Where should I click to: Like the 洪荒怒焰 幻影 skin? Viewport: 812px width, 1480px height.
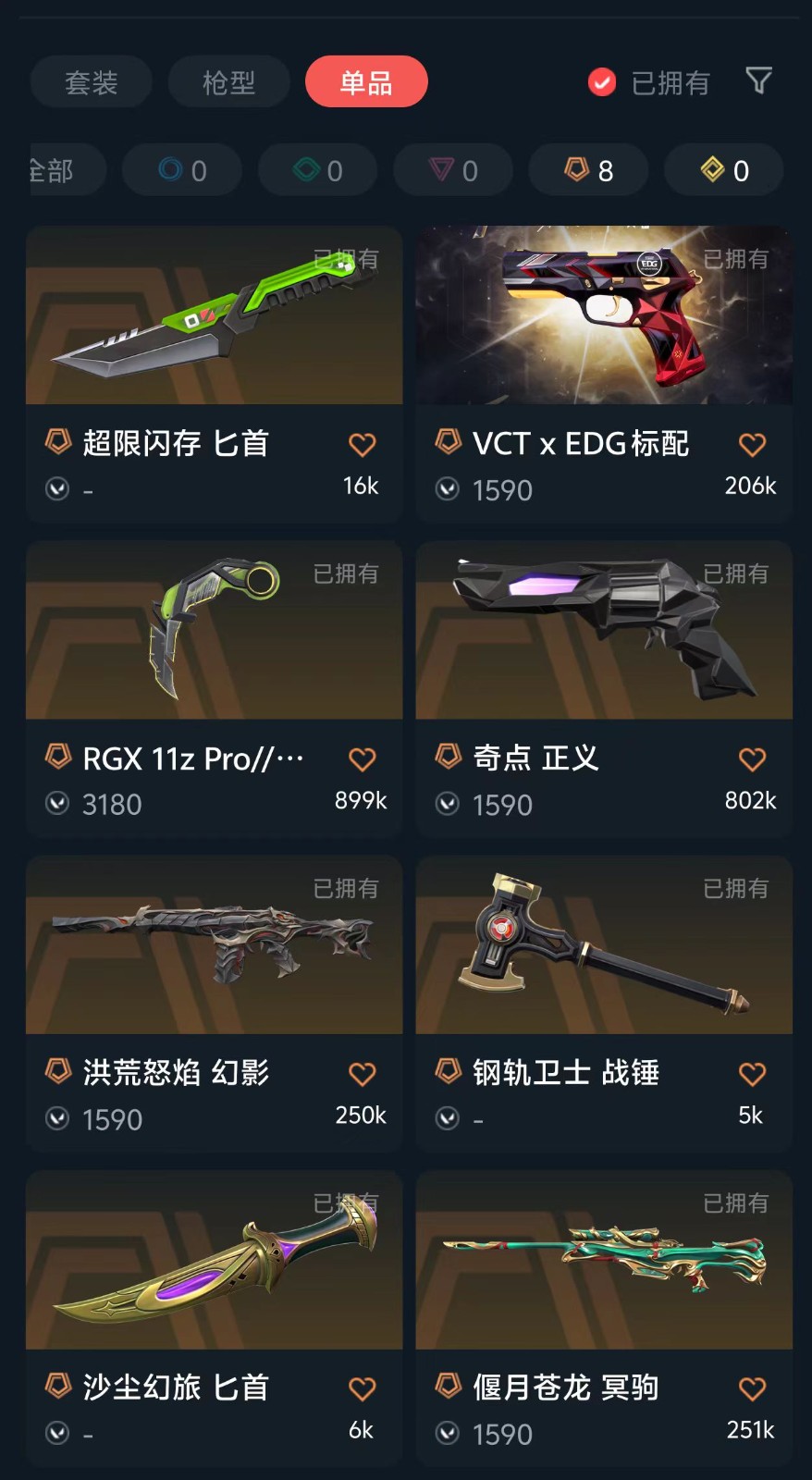(x=363, y=1074)
